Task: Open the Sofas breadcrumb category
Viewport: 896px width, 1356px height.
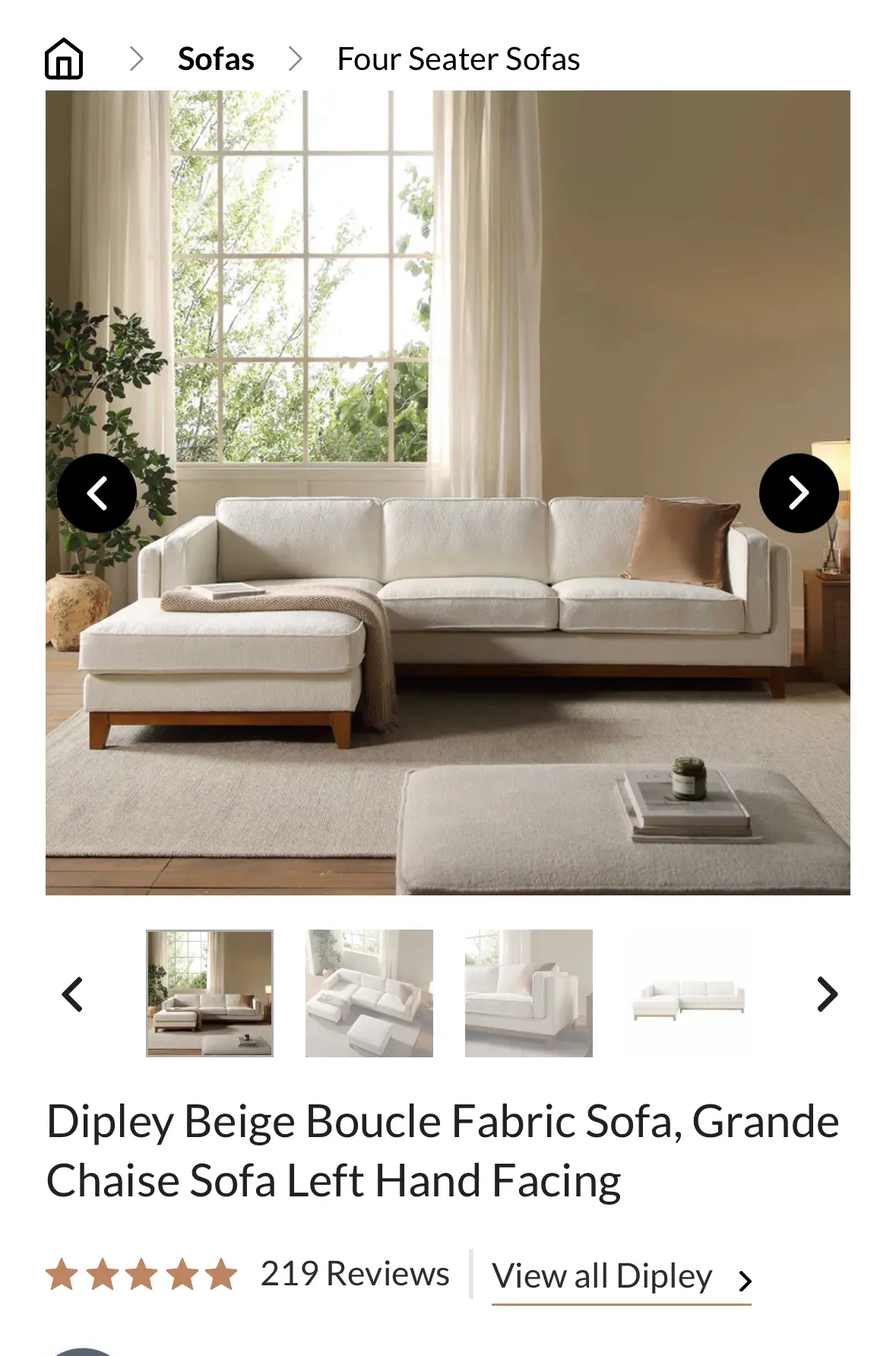Action: point(216,58)
